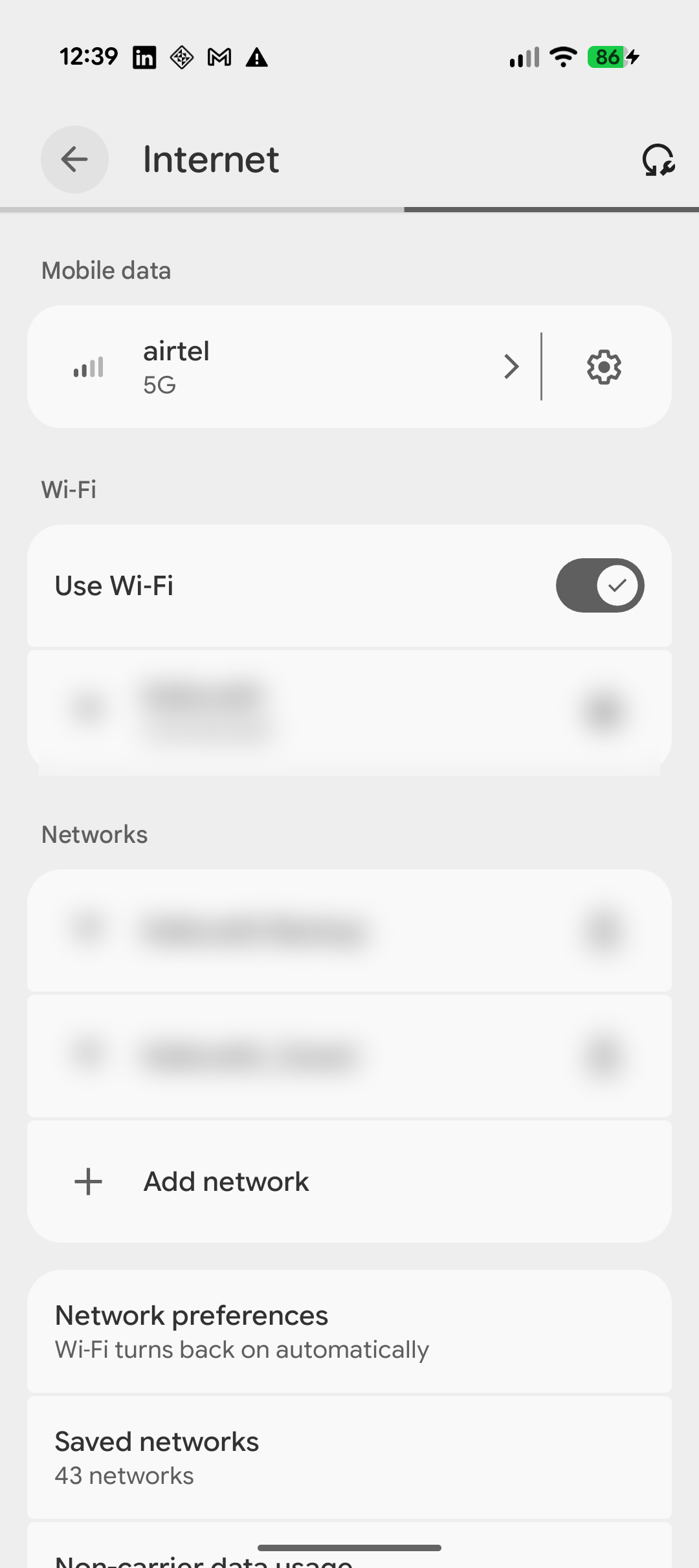Select Add network
The height and width of the screenshot is (1568, 699).
225,1180
